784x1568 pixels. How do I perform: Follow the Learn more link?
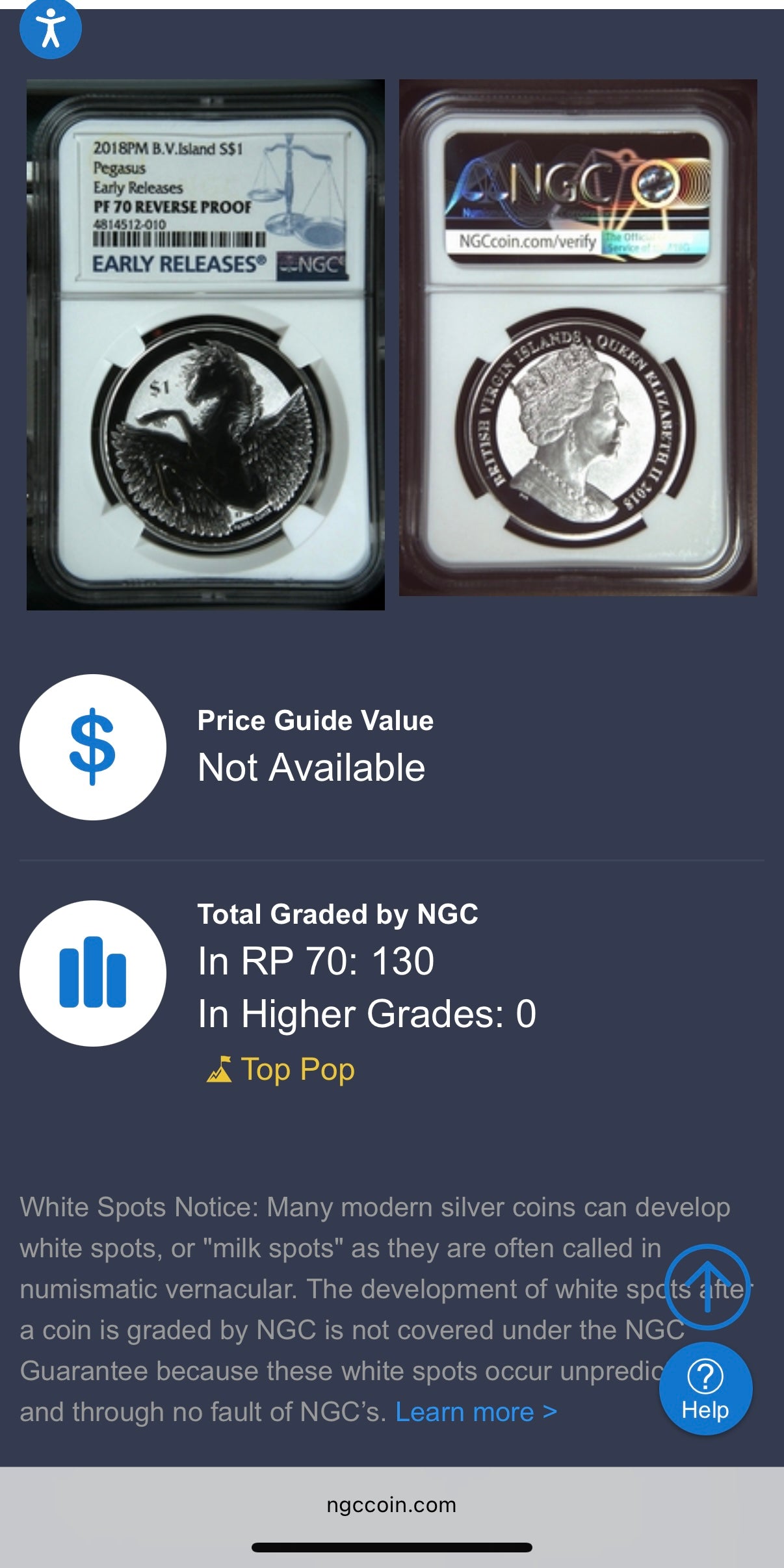(x=476, y=1412)
